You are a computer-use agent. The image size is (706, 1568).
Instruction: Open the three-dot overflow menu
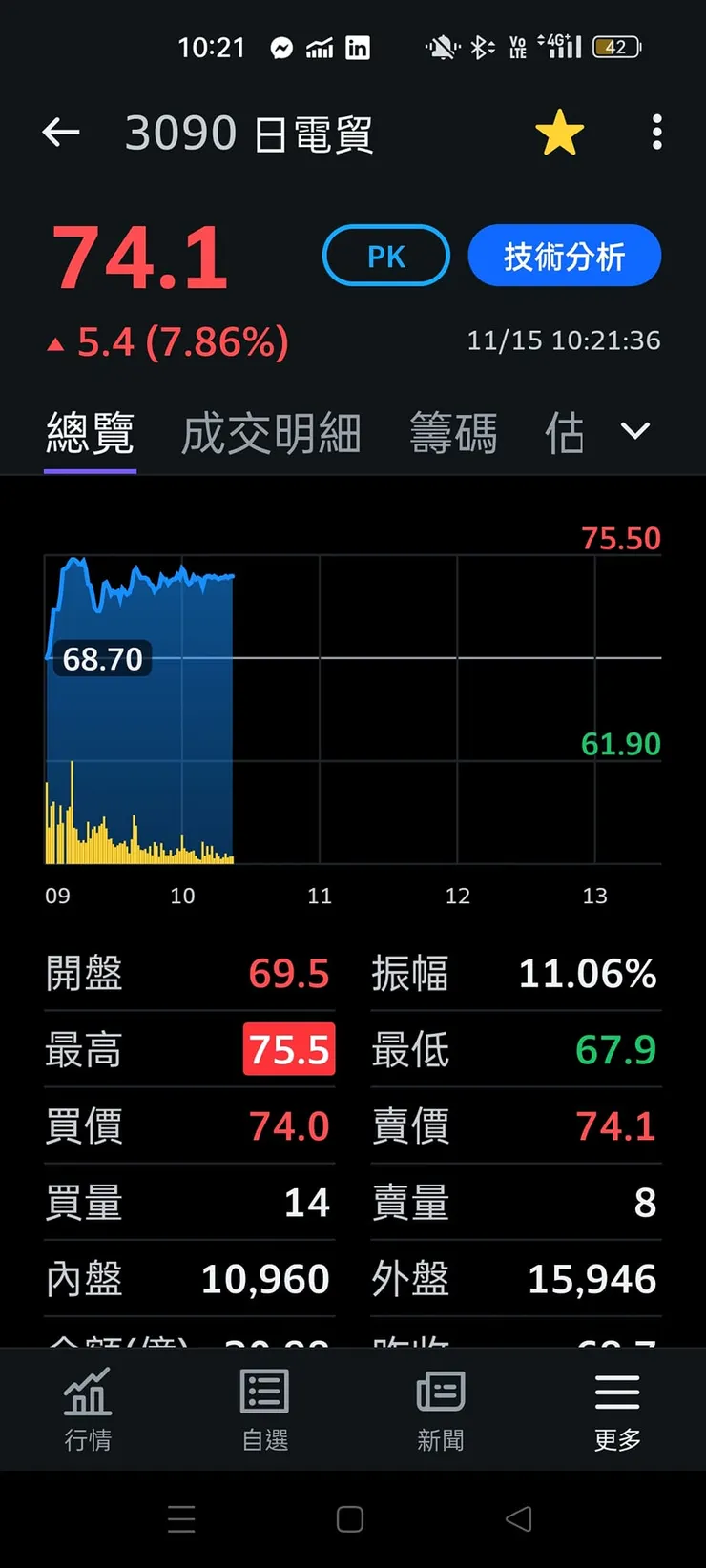coord(656,132)
